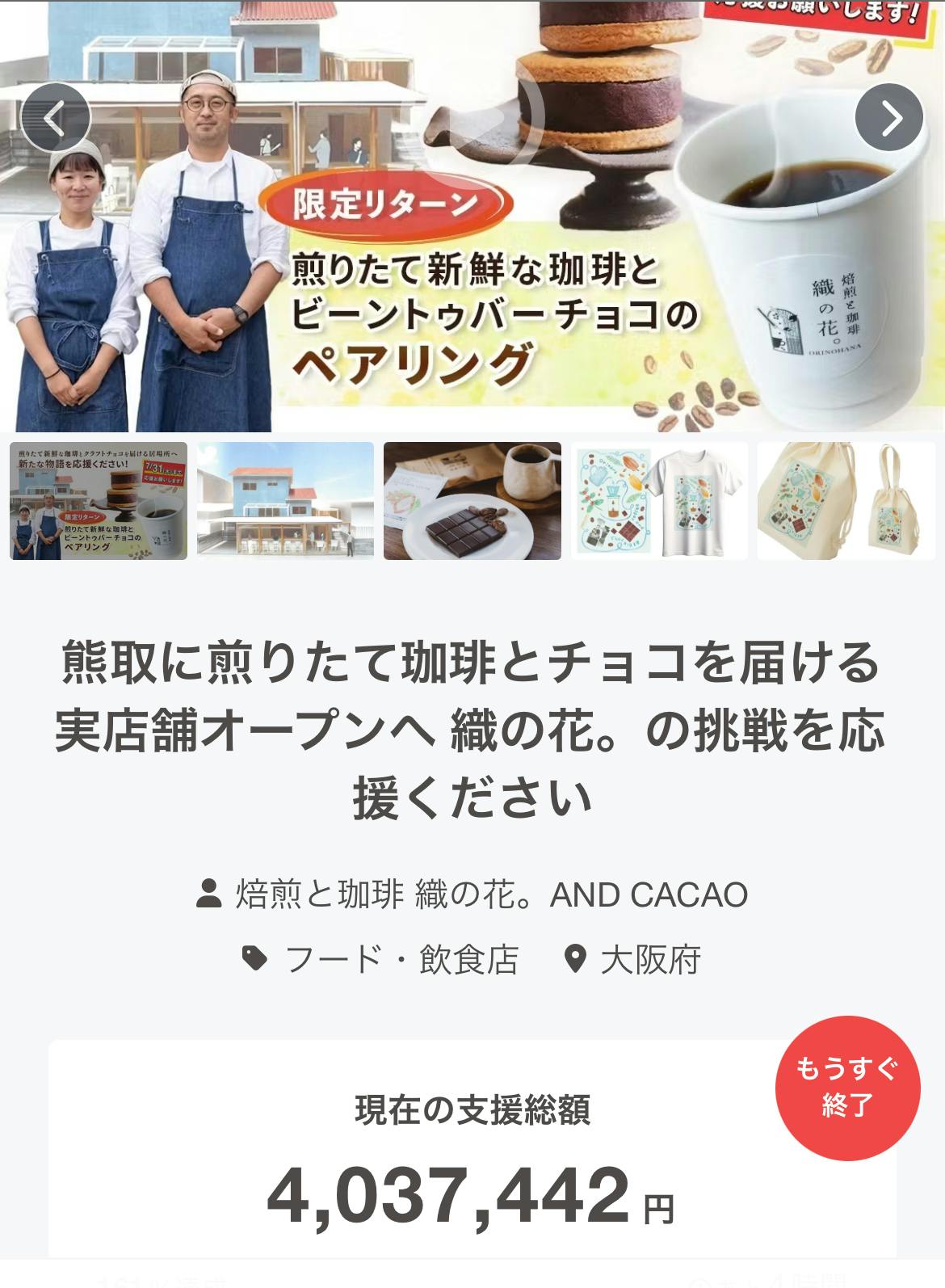Advance to the next carousel image
Image resolution: width=945 pixels, height=1288 pixels.
(x=888, y=118)
